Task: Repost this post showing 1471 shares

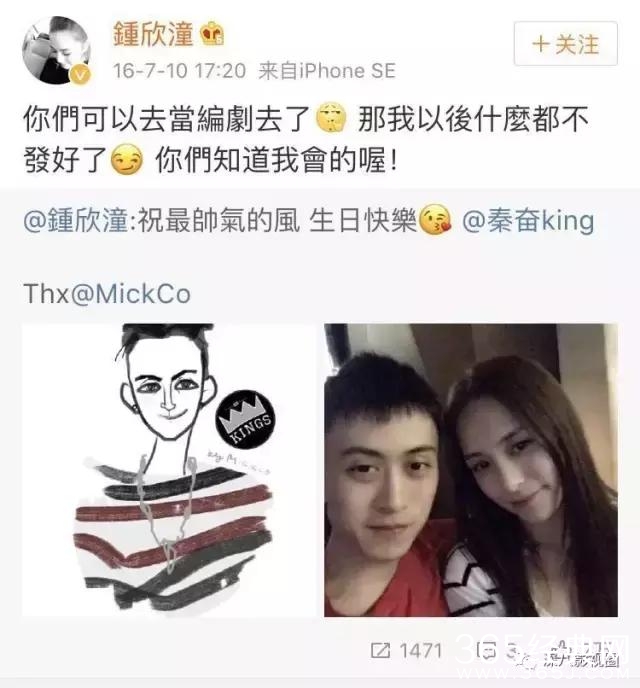Action: pos(407,650)
